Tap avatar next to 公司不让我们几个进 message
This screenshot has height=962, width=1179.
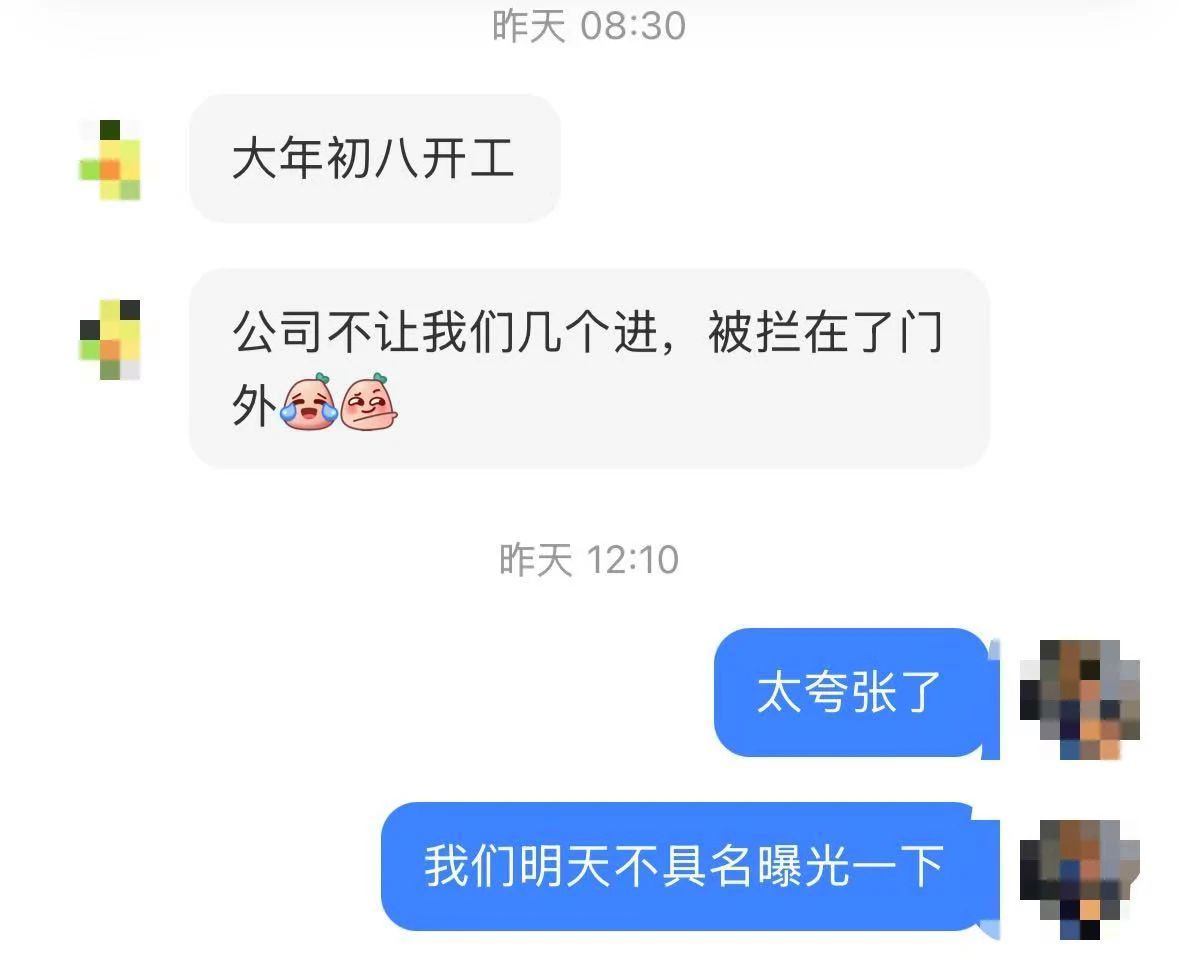(x=109, y=340)
